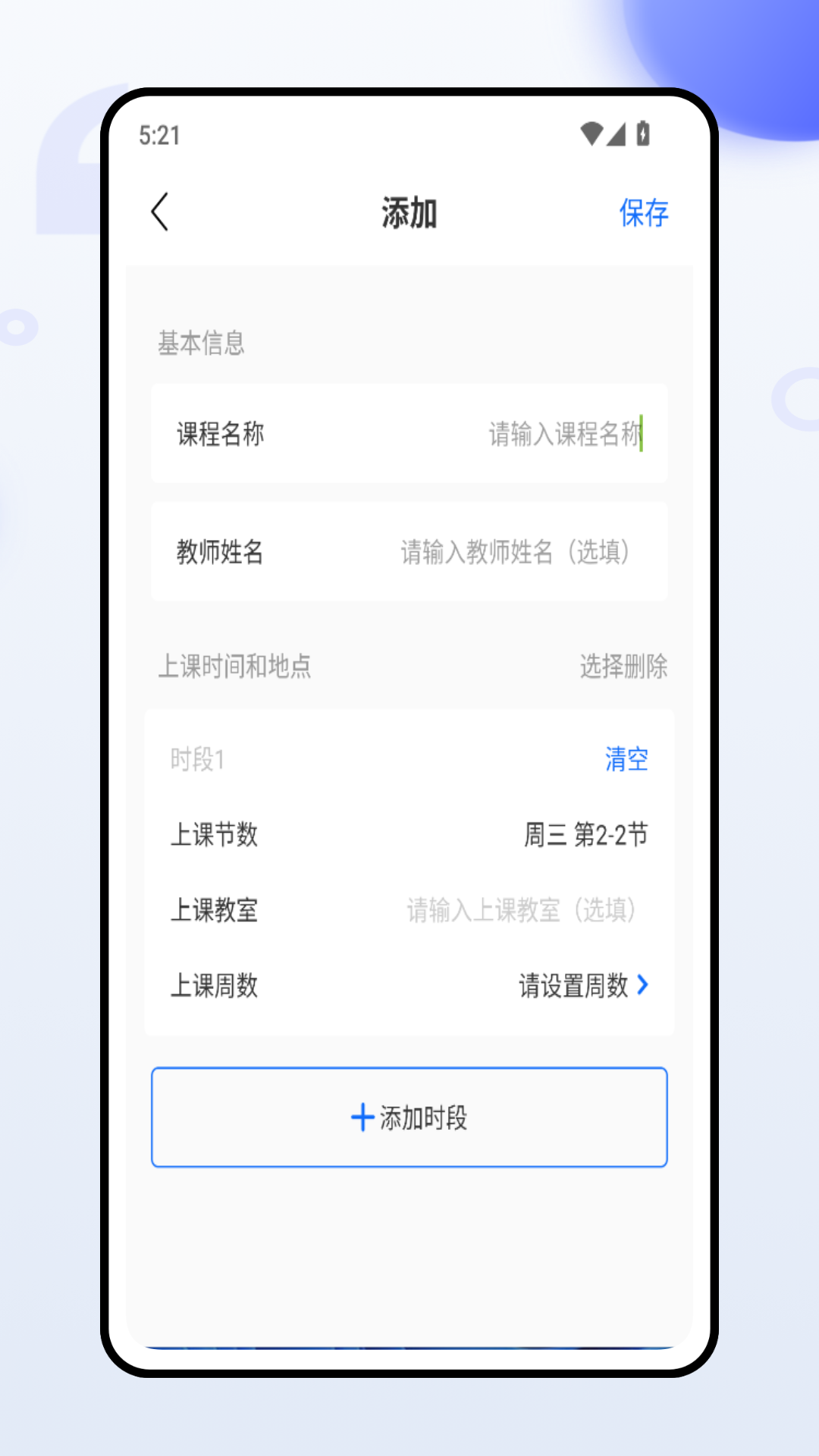Click 清空 to clear 时段1
This screenshot has height=1456, width=819.
(625, 759)
